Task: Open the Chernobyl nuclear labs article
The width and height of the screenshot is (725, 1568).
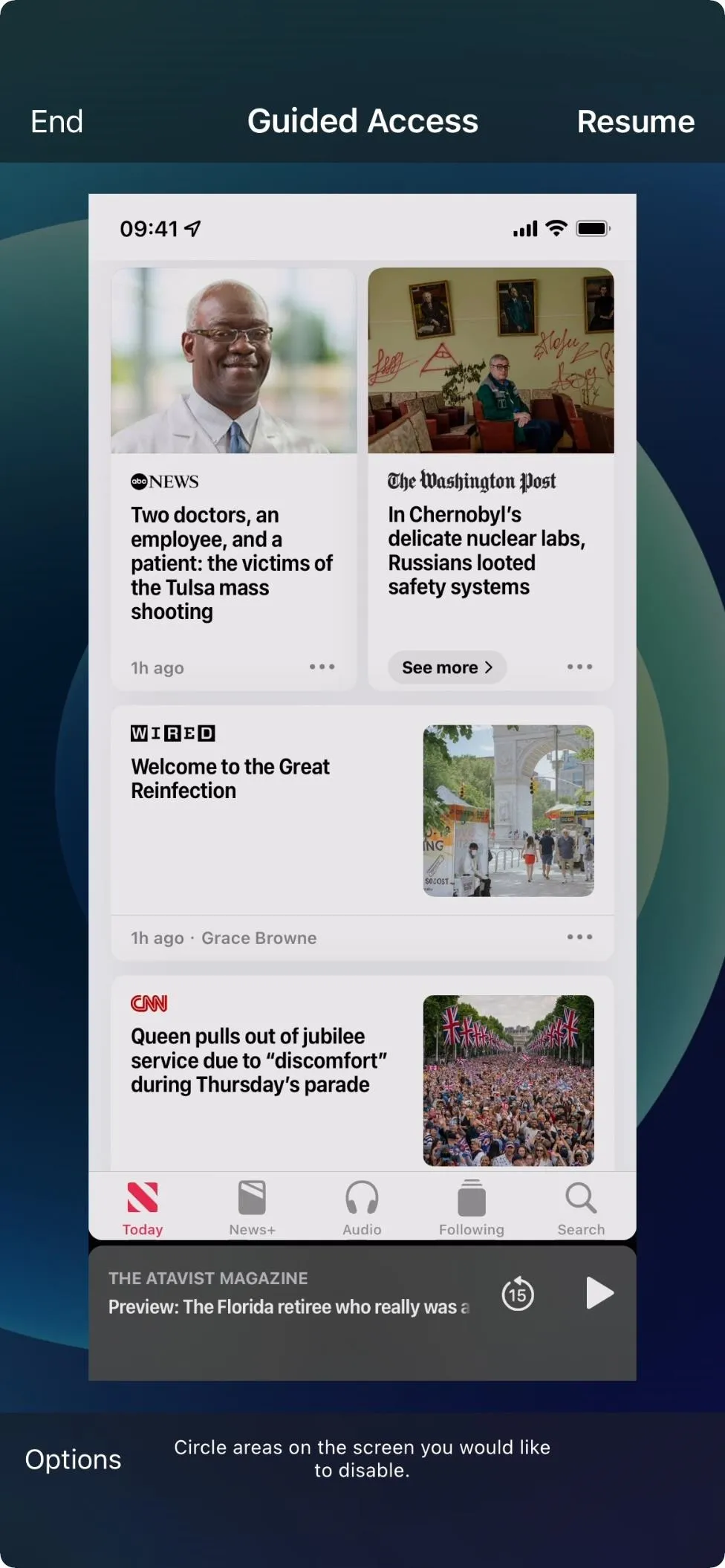Action: tap(487, 551)
